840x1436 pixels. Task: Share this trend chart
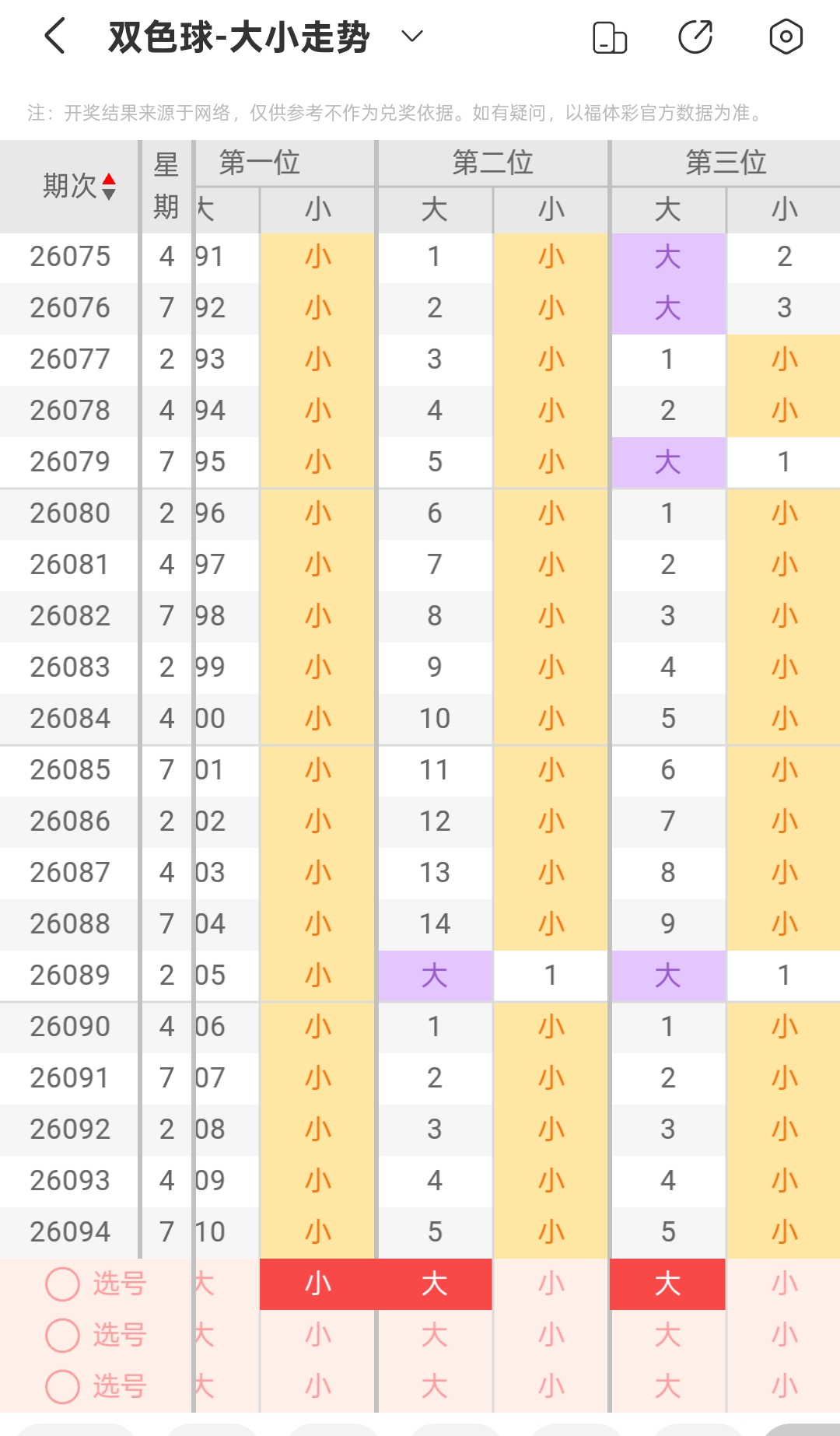tap(695, 37)
